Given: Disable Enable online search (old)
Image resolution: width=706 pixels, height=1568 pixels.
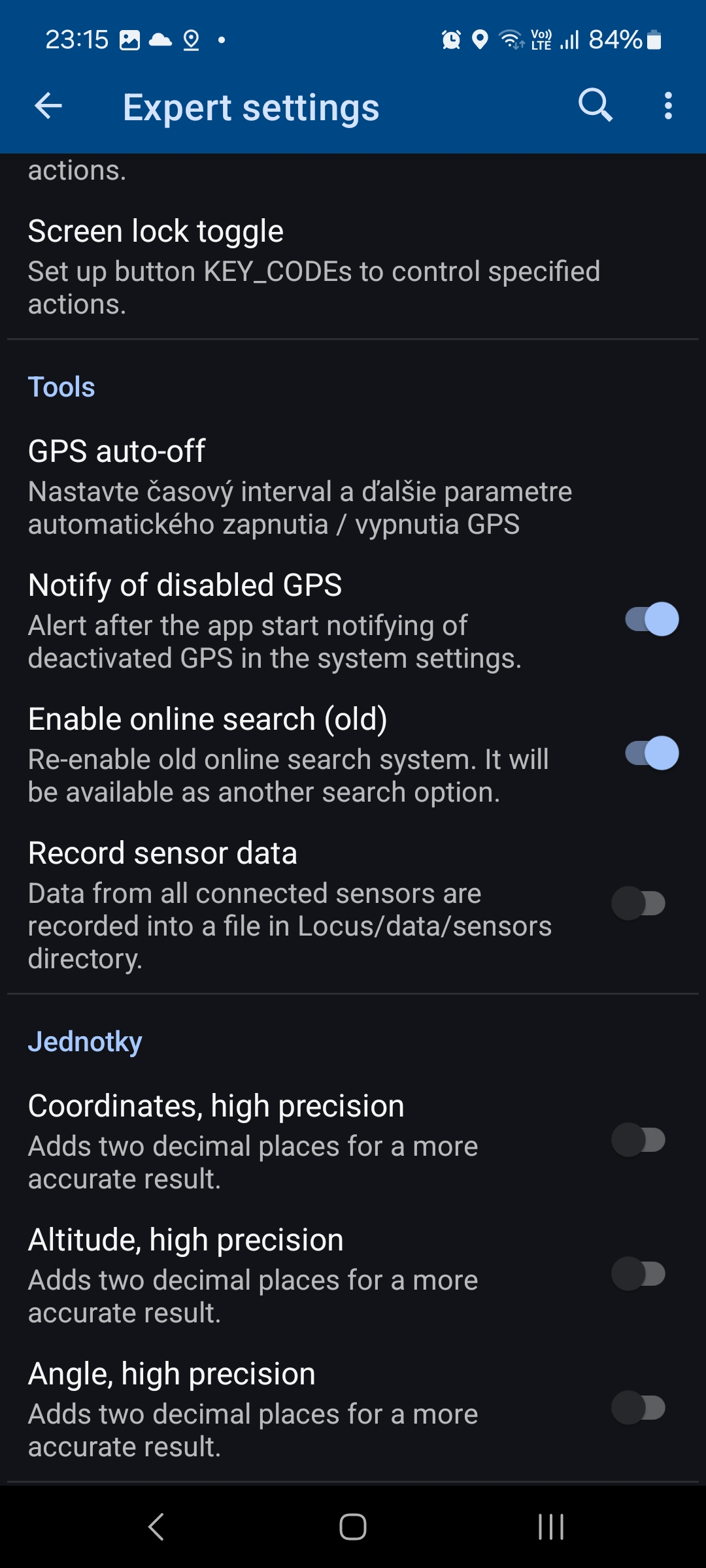Looking at the screenshot, I should 651,753.
